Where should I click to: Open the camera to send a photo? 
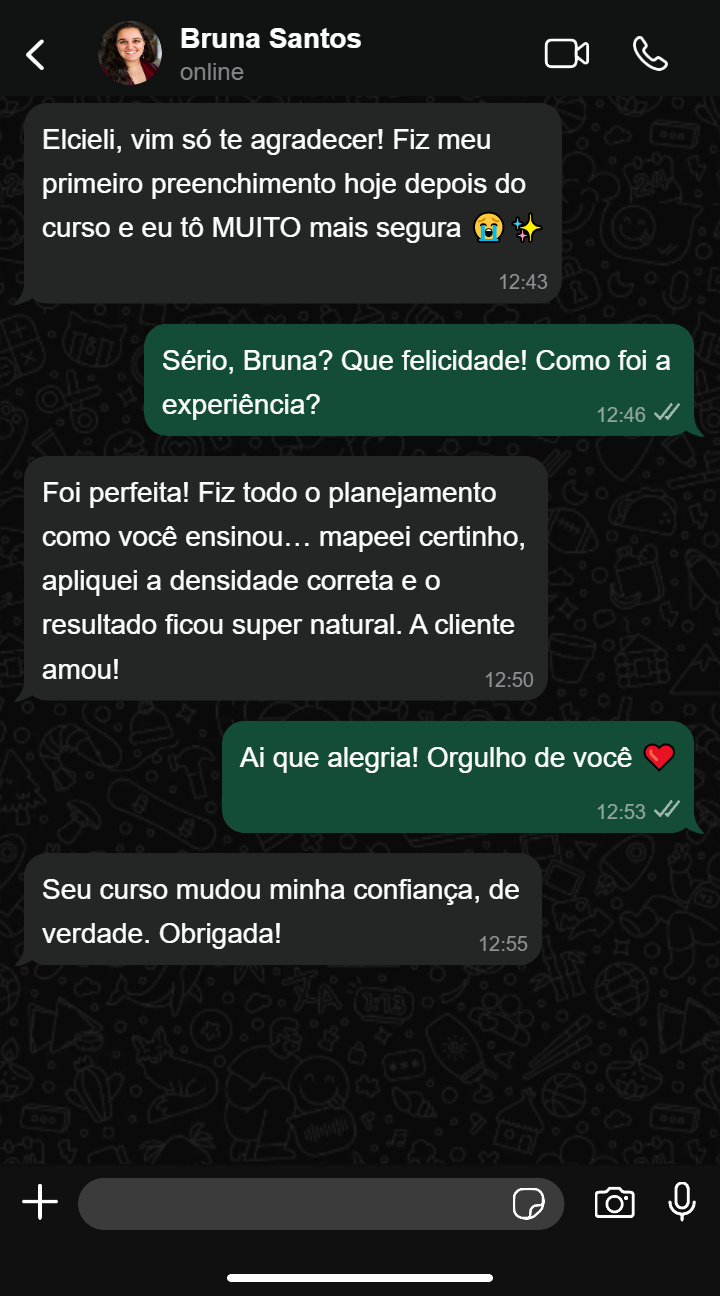[x=614, y=1203]
